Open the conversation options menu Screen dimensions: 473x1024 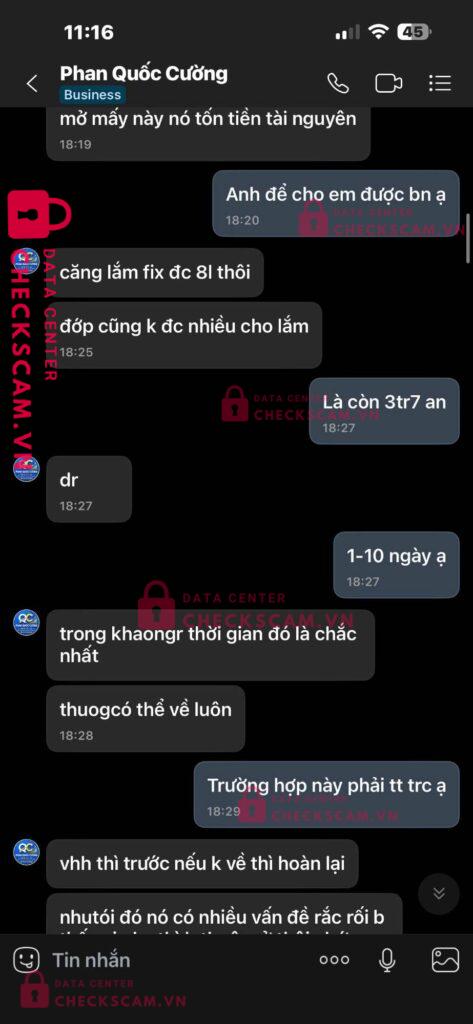(x=440, y=84)
